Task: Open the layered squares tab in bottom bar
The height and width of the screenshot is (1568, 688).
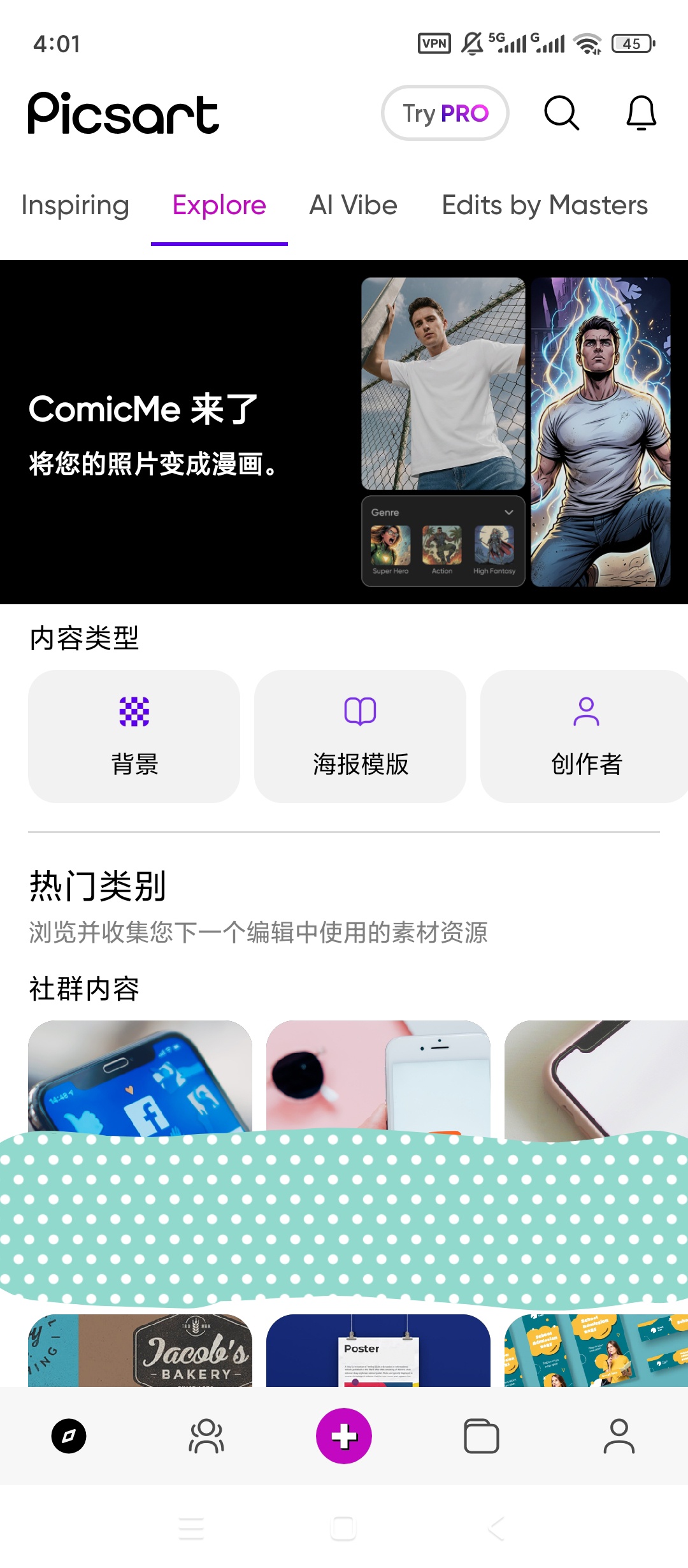Action: click(x=482, y=1436)
